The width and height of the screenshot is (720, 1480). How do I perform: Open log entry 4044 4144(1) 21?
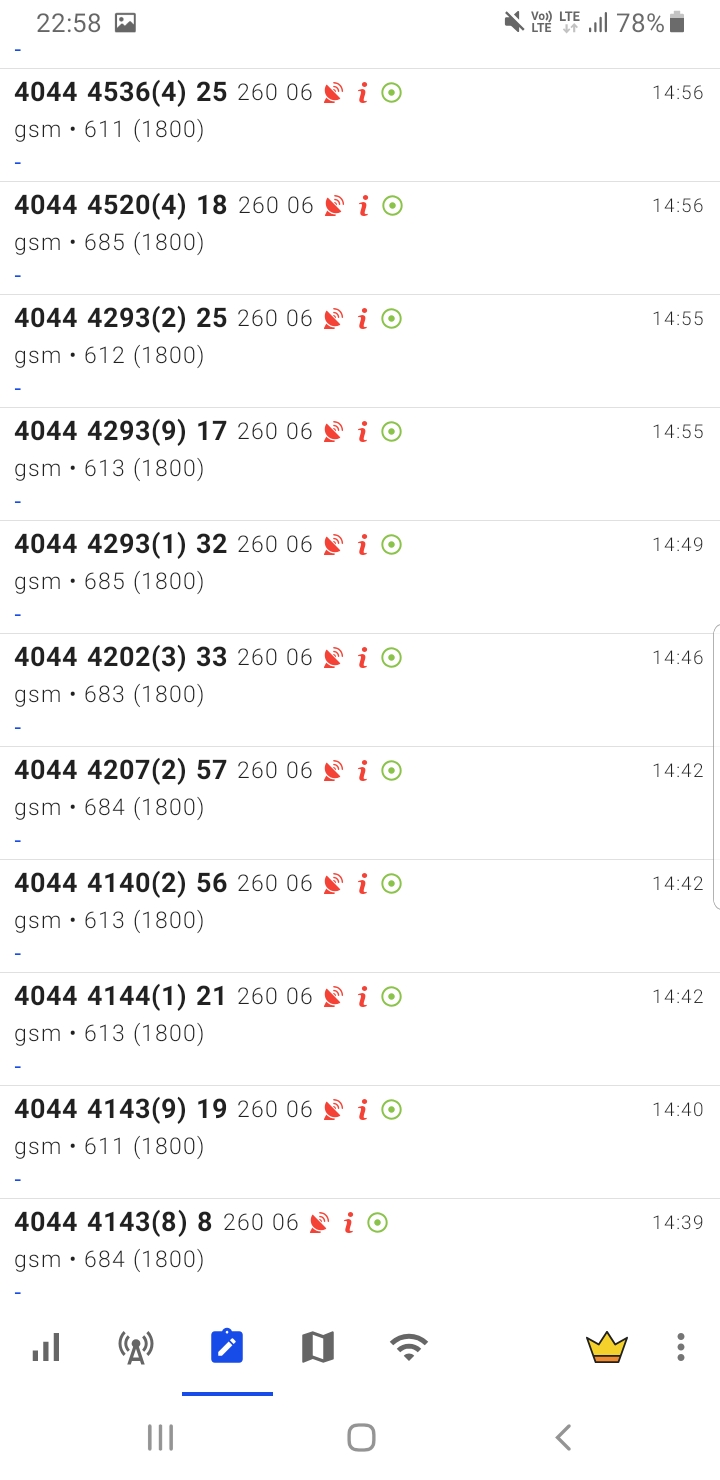pos(360,1029)
